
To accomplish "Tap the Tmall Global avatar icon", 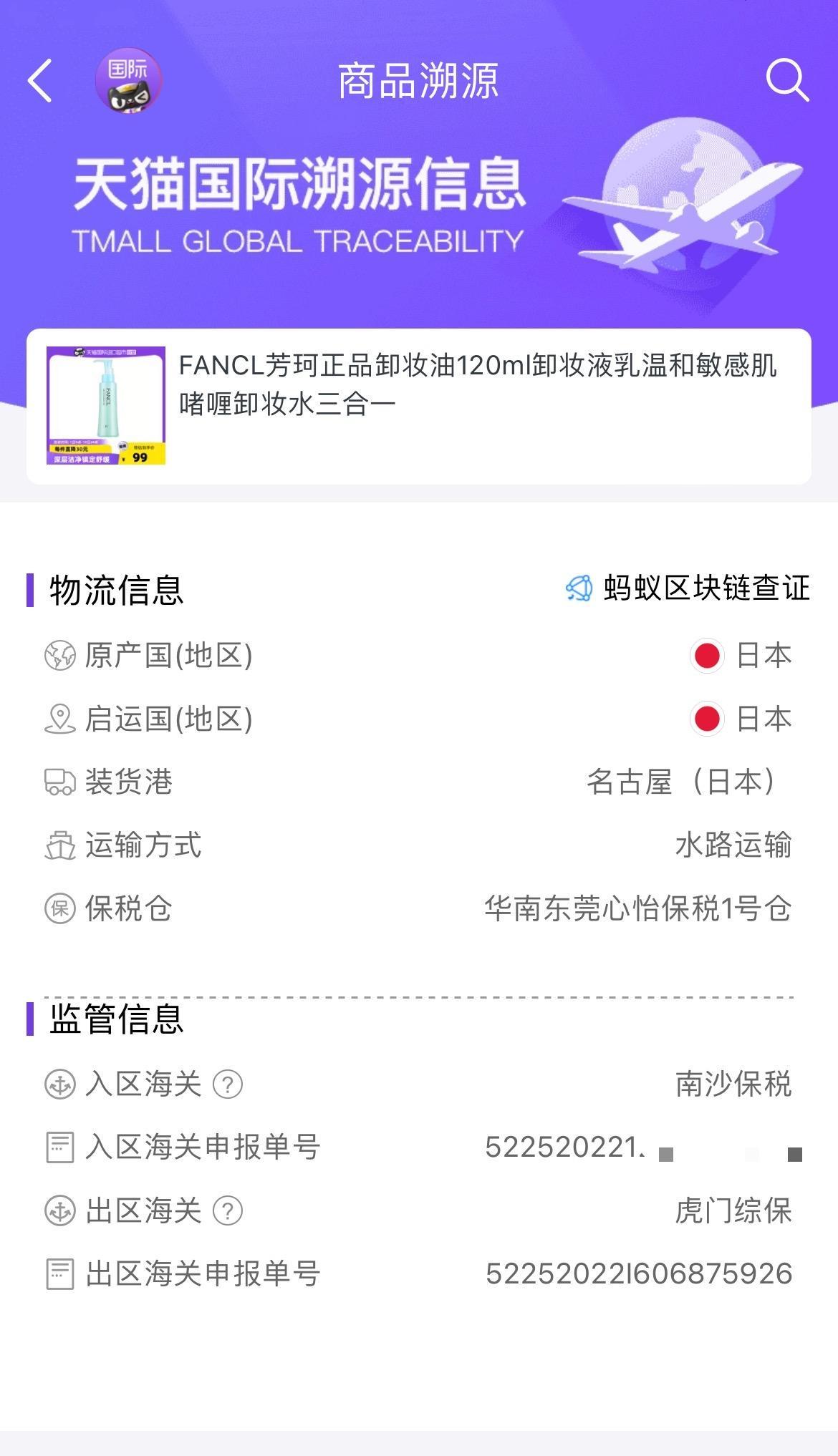I will click(x=129, y=81).
